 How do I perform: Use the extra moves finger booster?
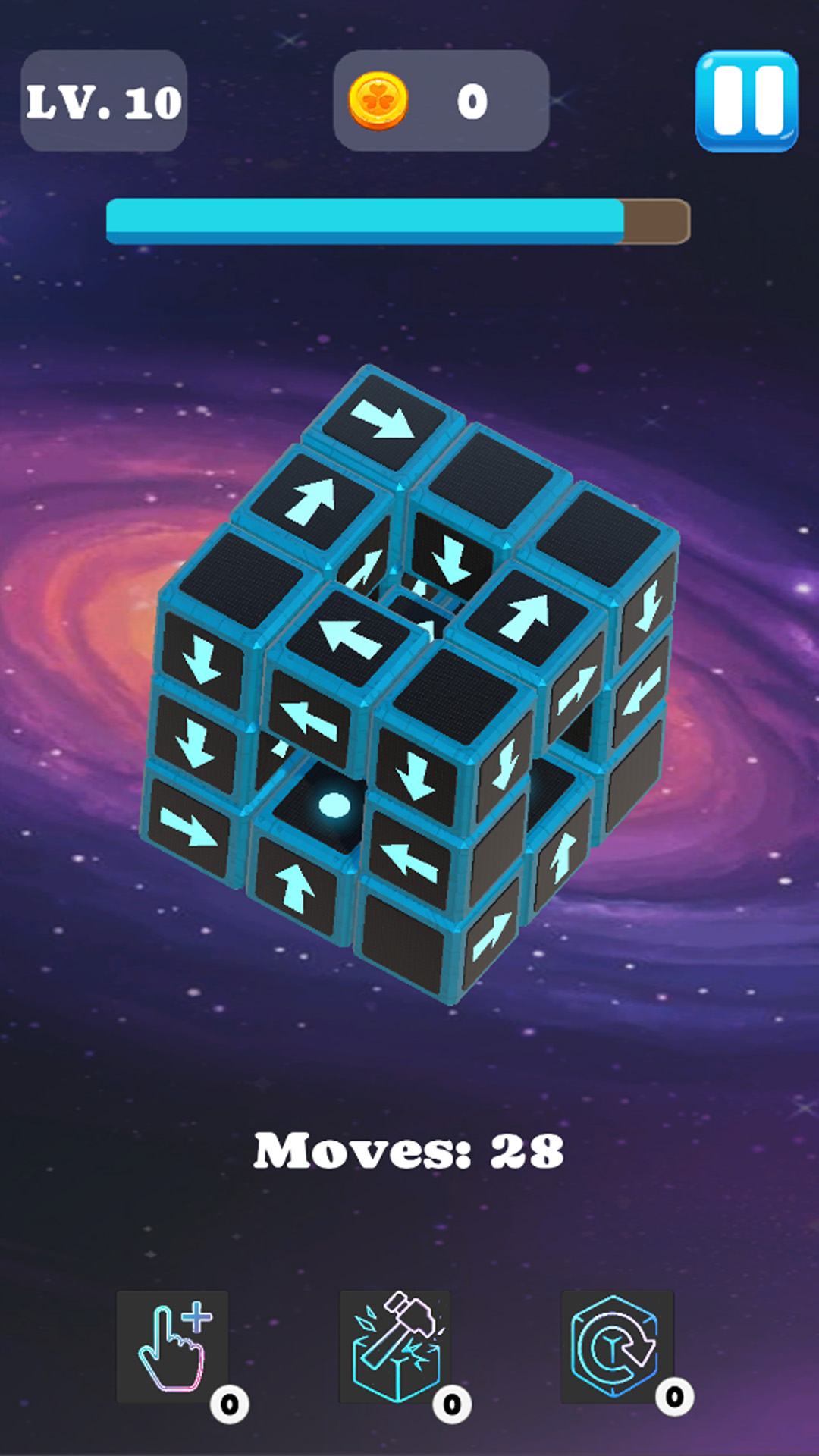pos(173,1347)
